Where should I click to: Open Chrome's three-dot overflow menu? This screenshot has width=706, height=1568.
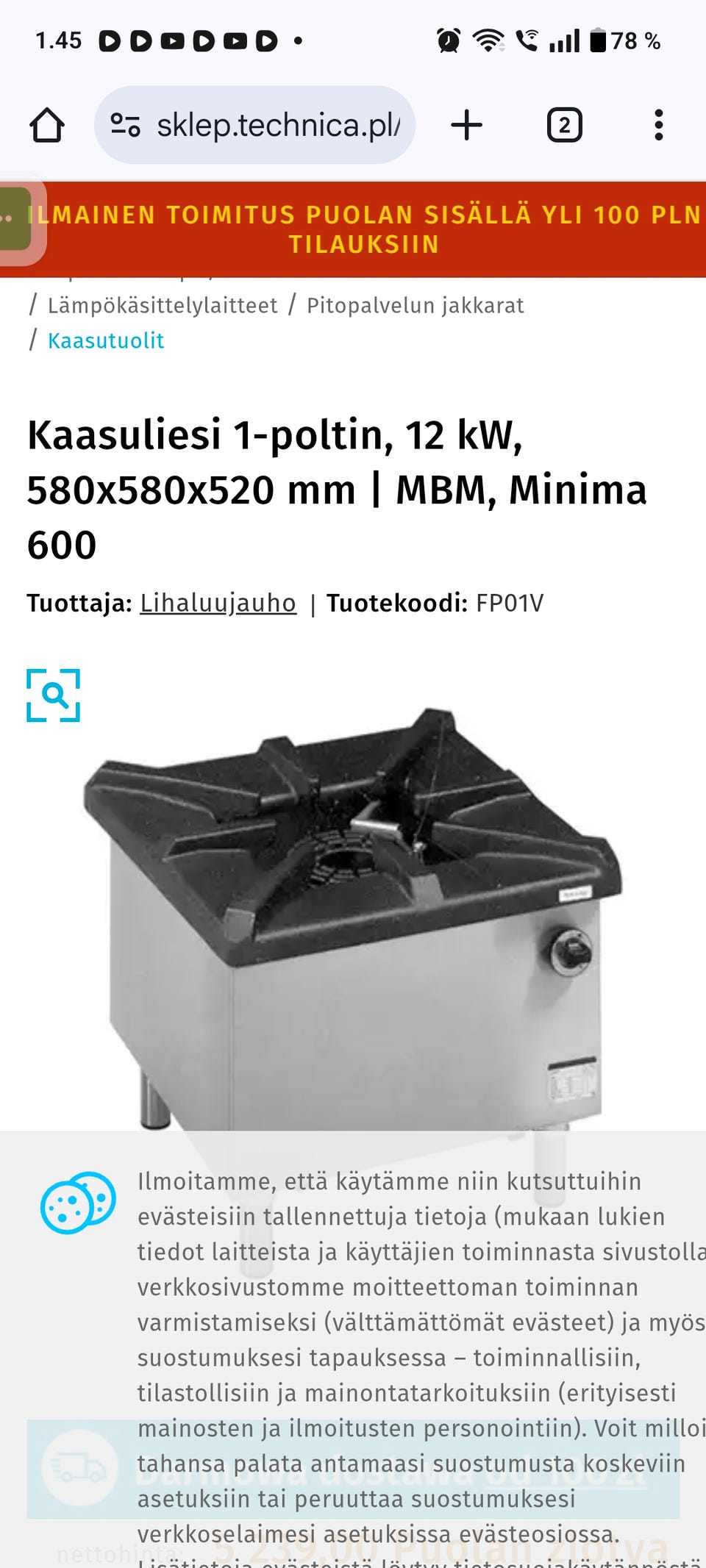point(660,125)
